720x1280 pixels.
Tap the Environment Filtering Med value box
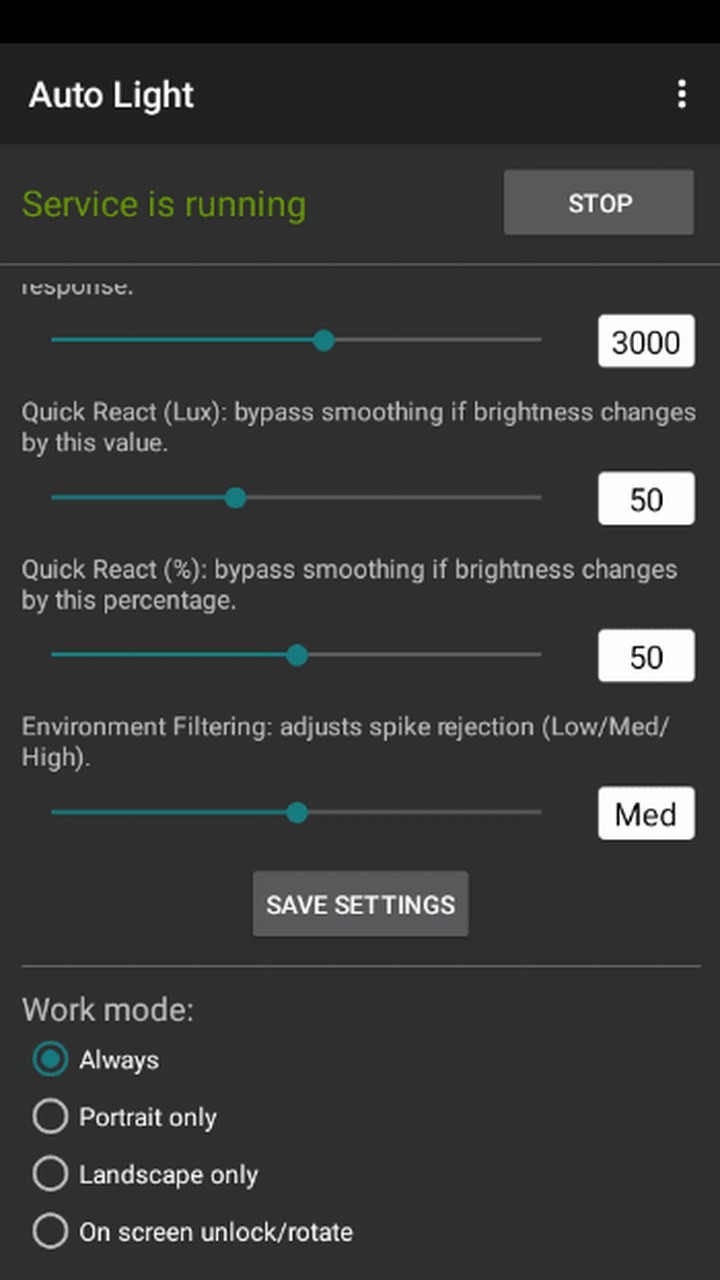tap(646, 813)
